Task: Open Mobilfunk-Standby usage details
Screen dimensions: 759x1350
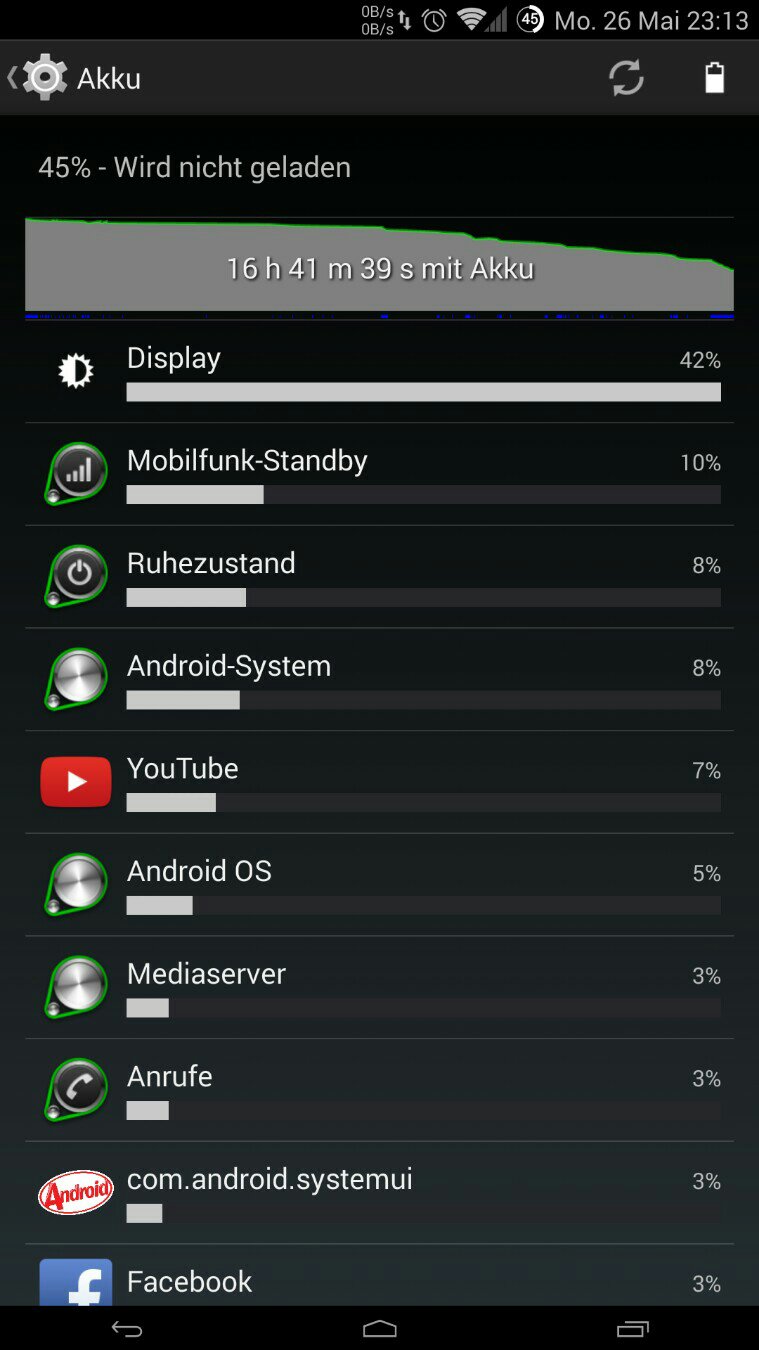Action: (379, 475)
